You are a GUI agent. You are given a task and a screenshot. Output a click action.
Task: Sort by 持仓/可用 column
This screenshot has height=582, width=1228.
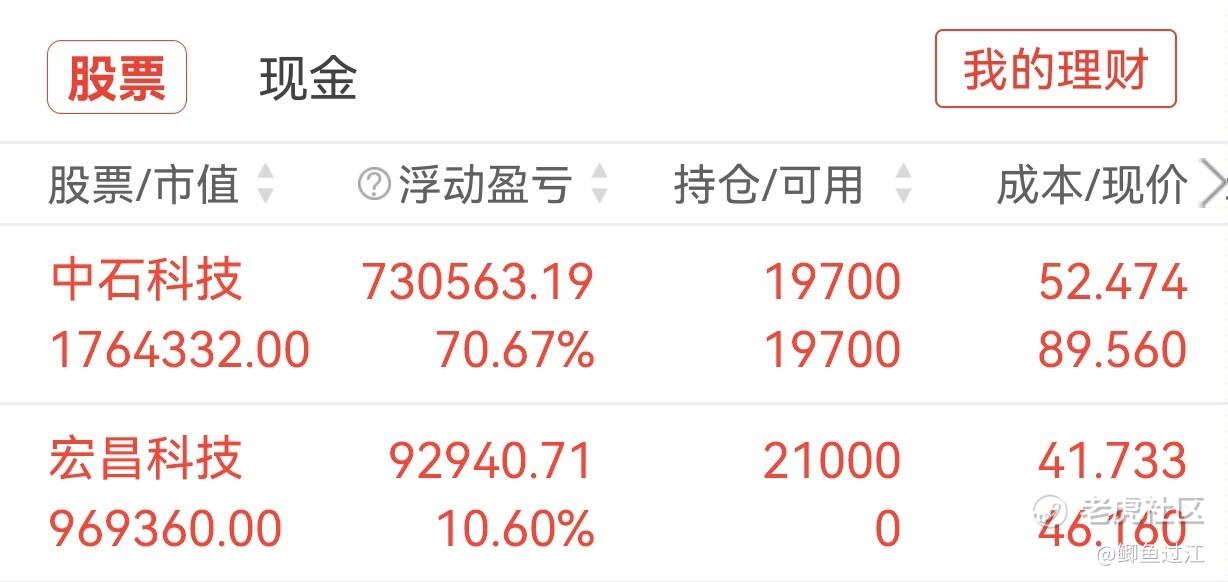tap(792, 184)
